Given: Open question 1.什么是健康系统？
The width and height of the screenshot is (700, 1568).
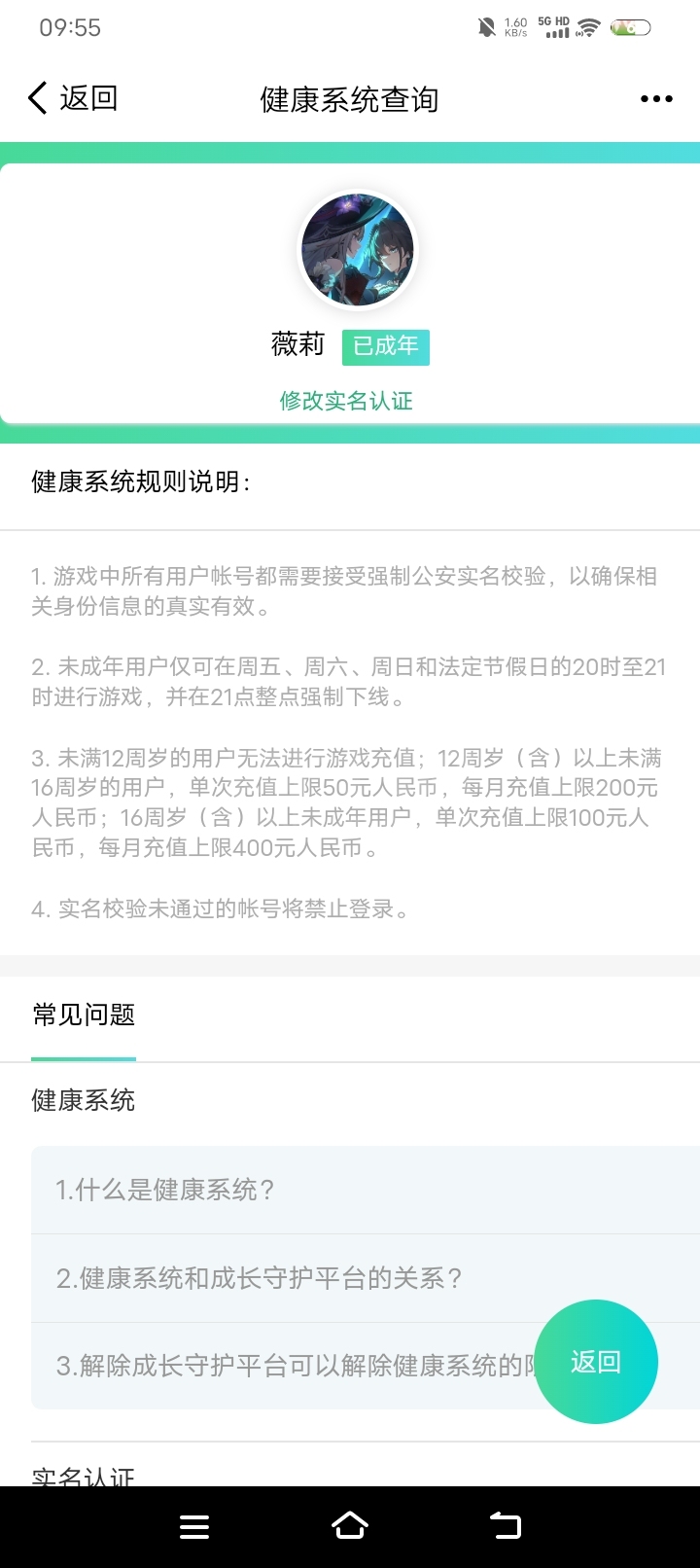Looking at the screenshot, I should tap(366, 1190).
